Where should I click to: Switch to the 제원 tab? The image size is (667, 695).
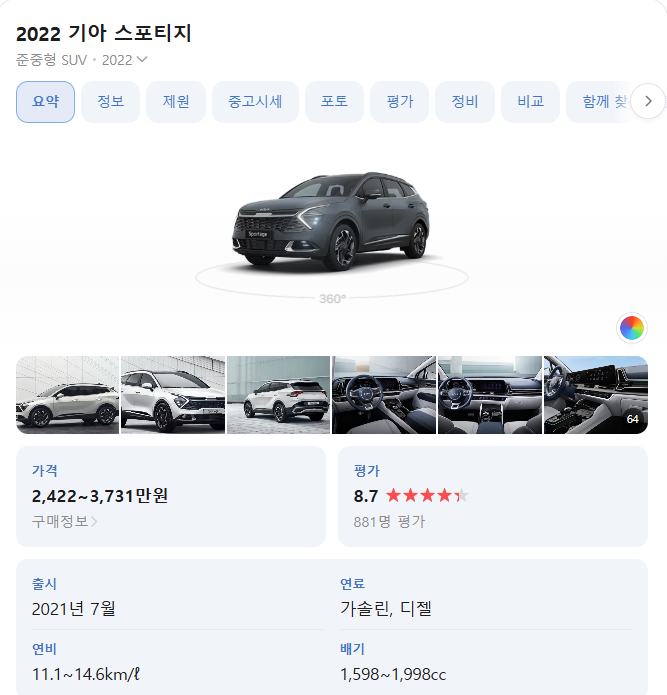(176, 102)
